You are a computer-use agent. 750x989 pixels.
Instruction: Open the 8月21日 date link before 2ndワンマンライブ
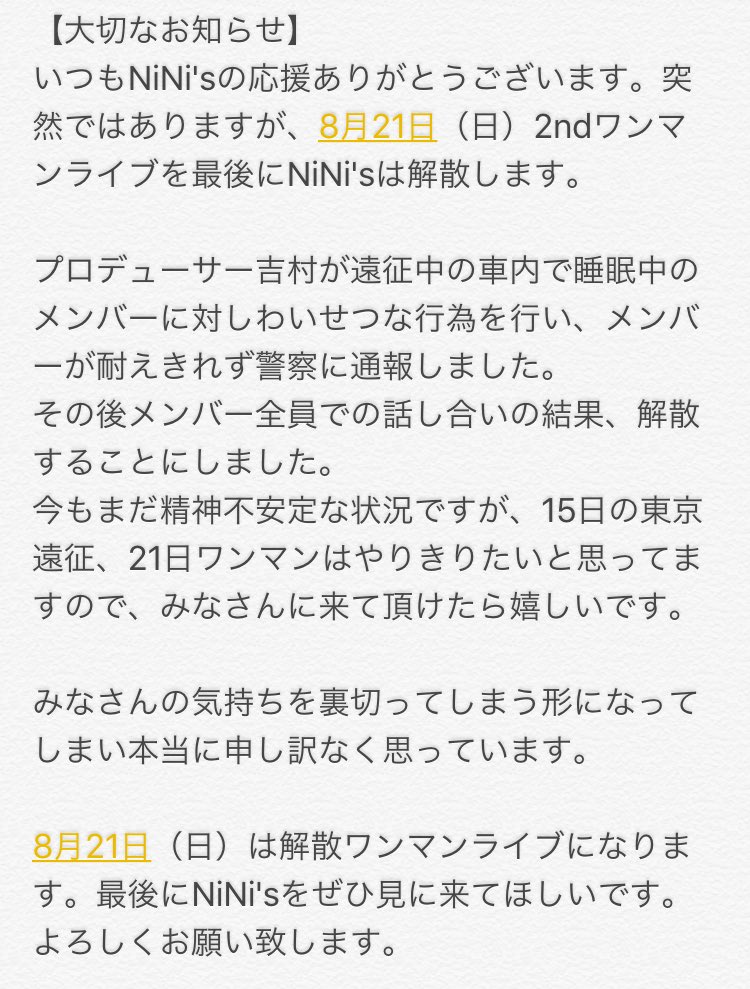378,127
